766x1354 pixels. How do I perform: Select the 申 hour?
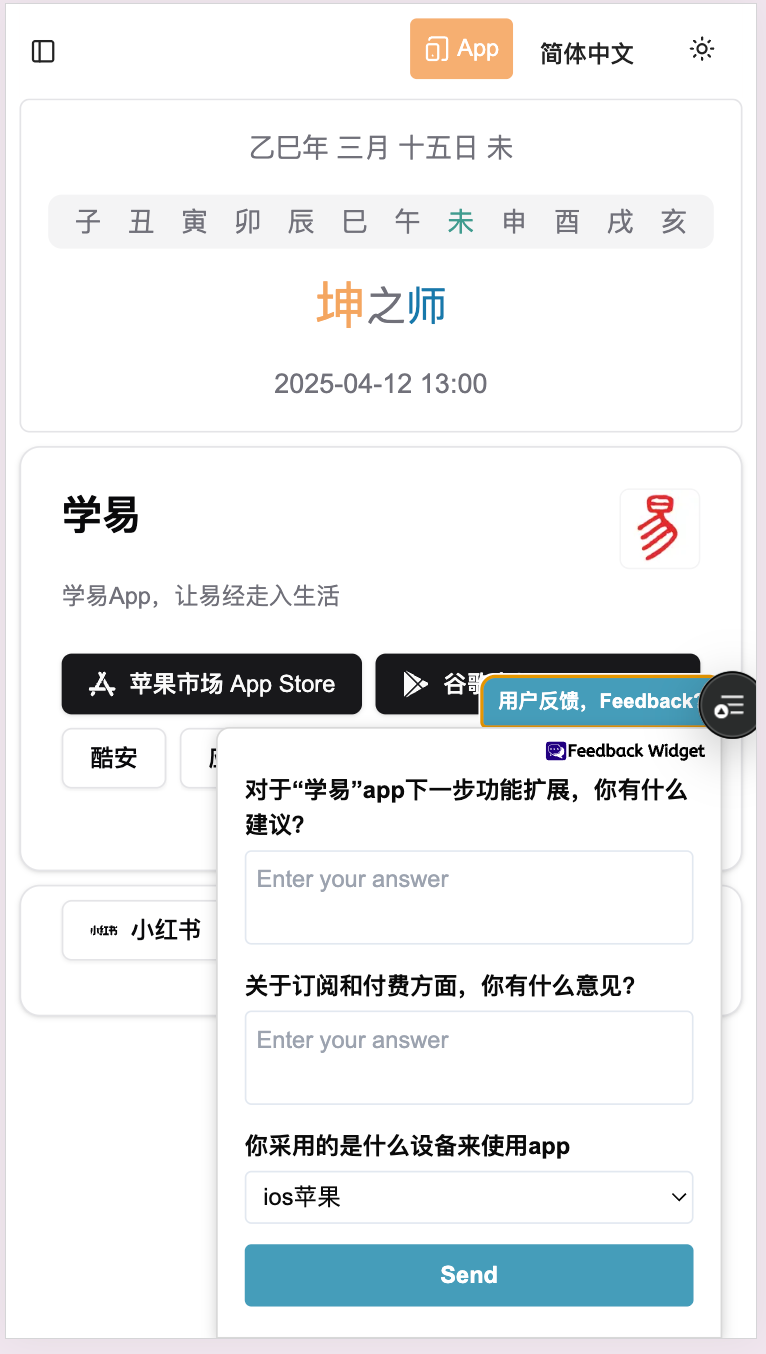point(514,222)
